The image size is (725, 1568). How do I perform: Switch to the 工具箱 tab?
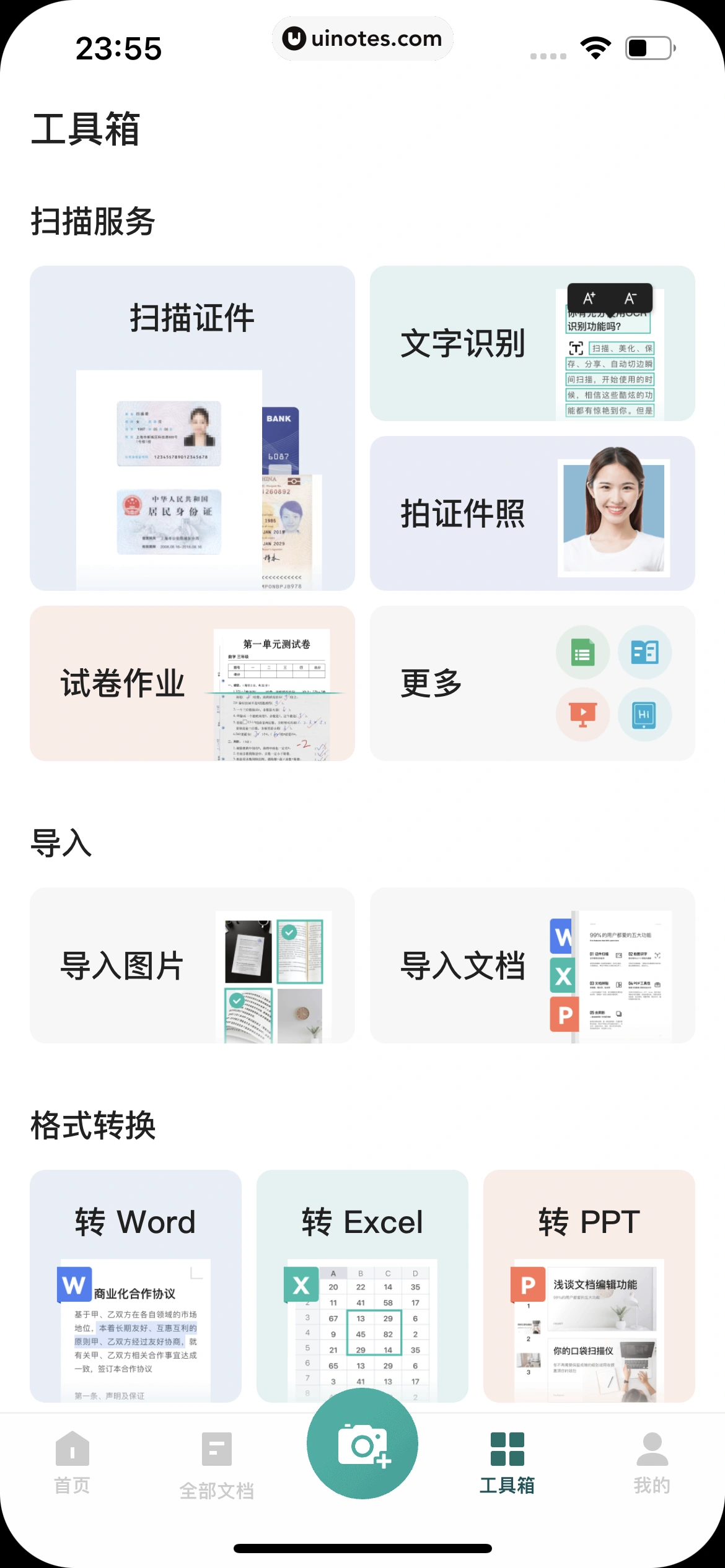[507, 1463]
